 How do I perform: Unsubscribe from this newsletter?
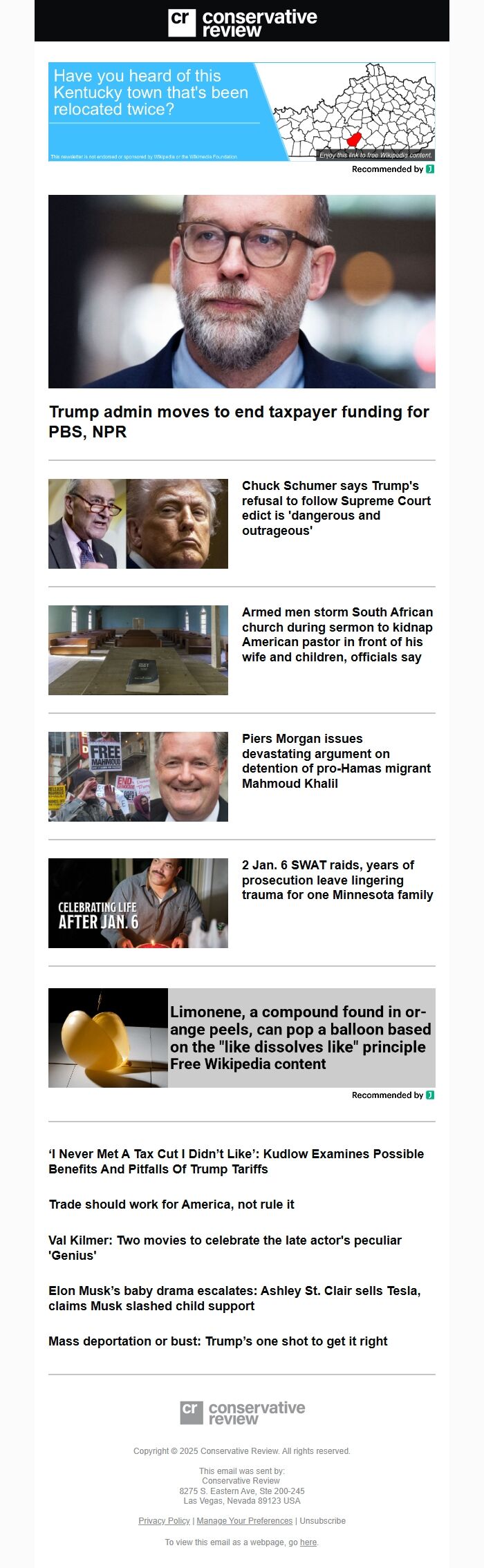(x=322, y=1521)
